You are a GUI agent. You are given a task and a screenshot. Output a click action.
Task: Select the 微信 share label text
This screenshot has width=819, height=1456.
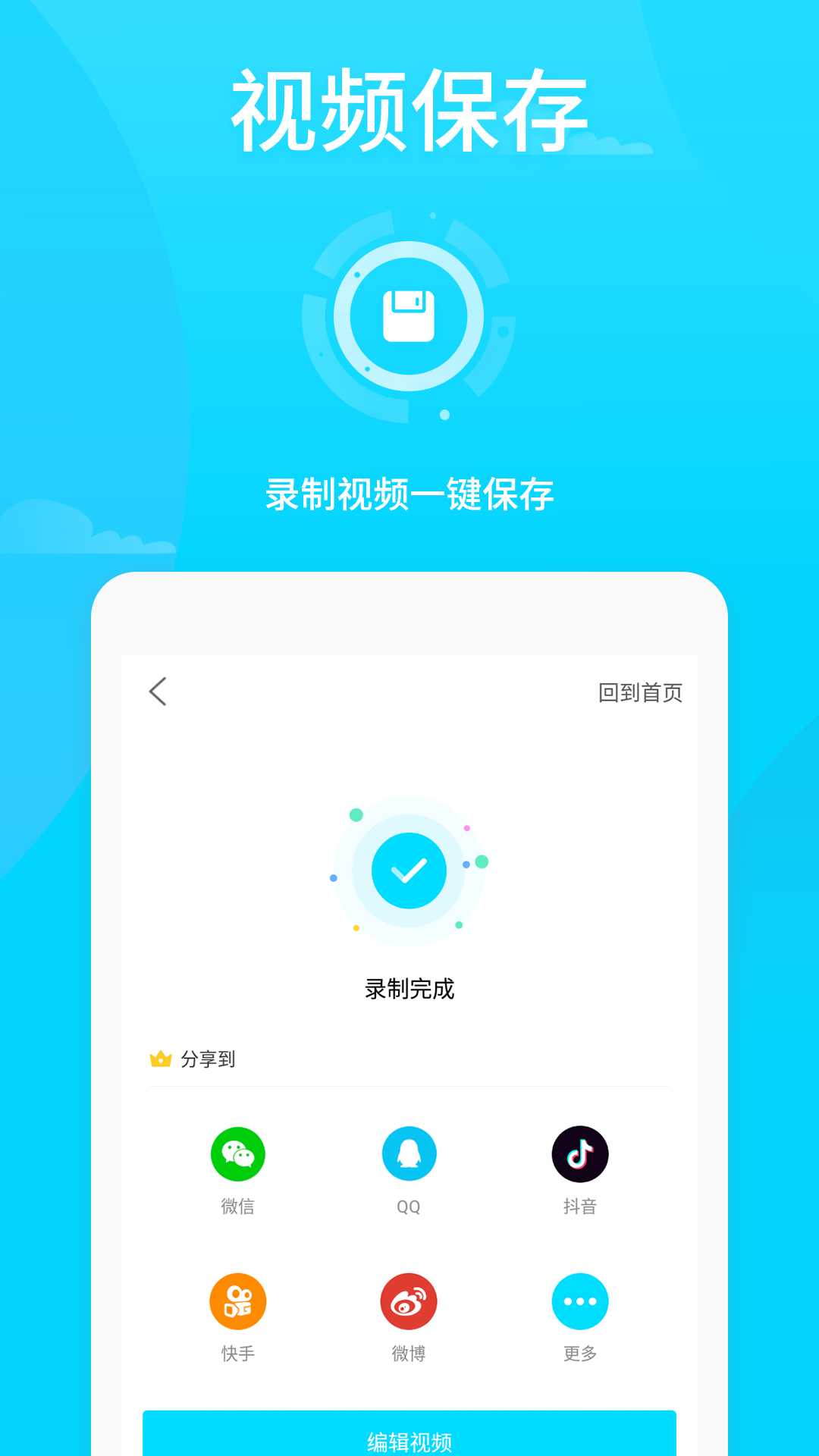pos(238,1206)
